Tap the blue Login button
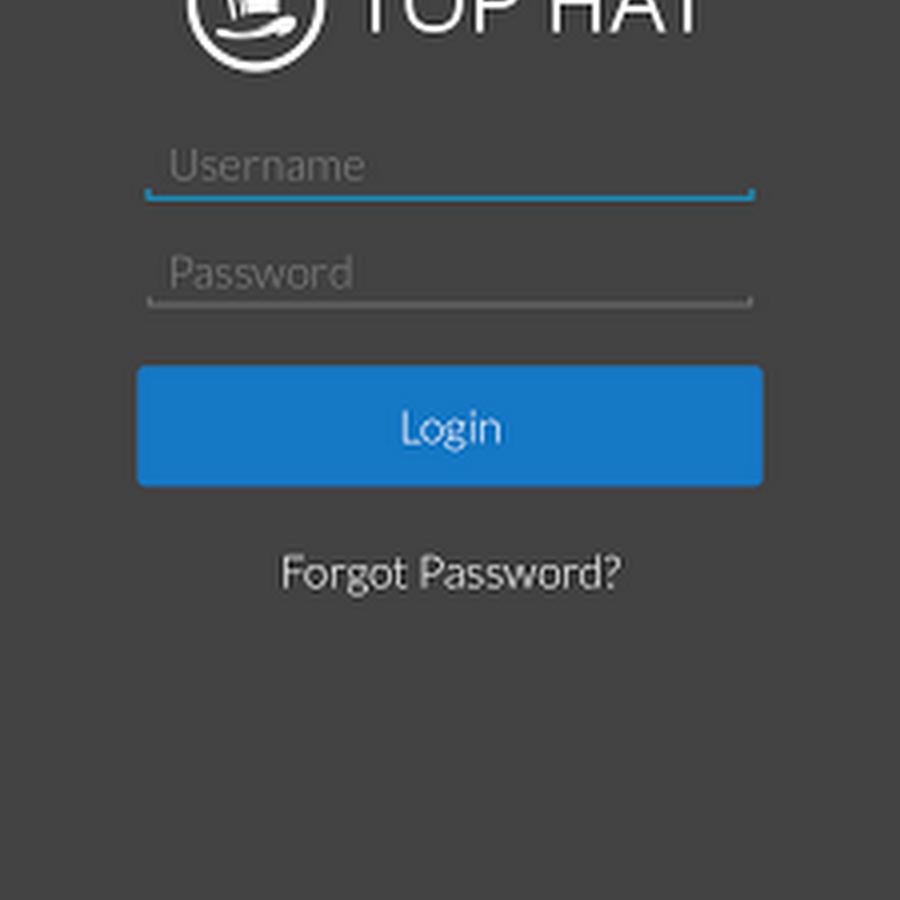900x900 pixels. [x=449, y=426]
